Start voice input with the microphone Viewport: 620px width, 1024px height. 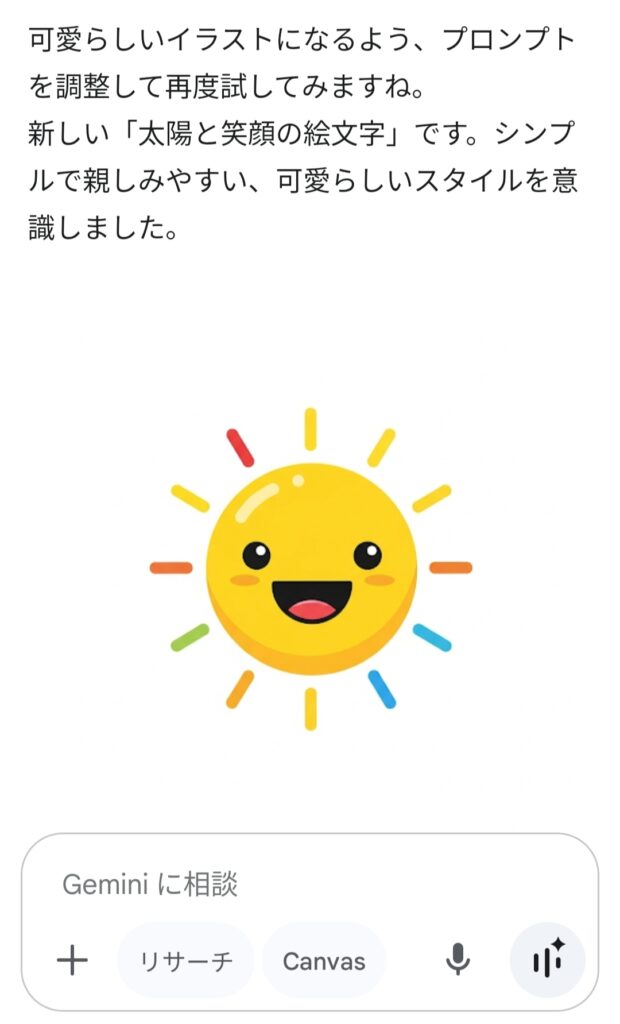pos(457,961)
